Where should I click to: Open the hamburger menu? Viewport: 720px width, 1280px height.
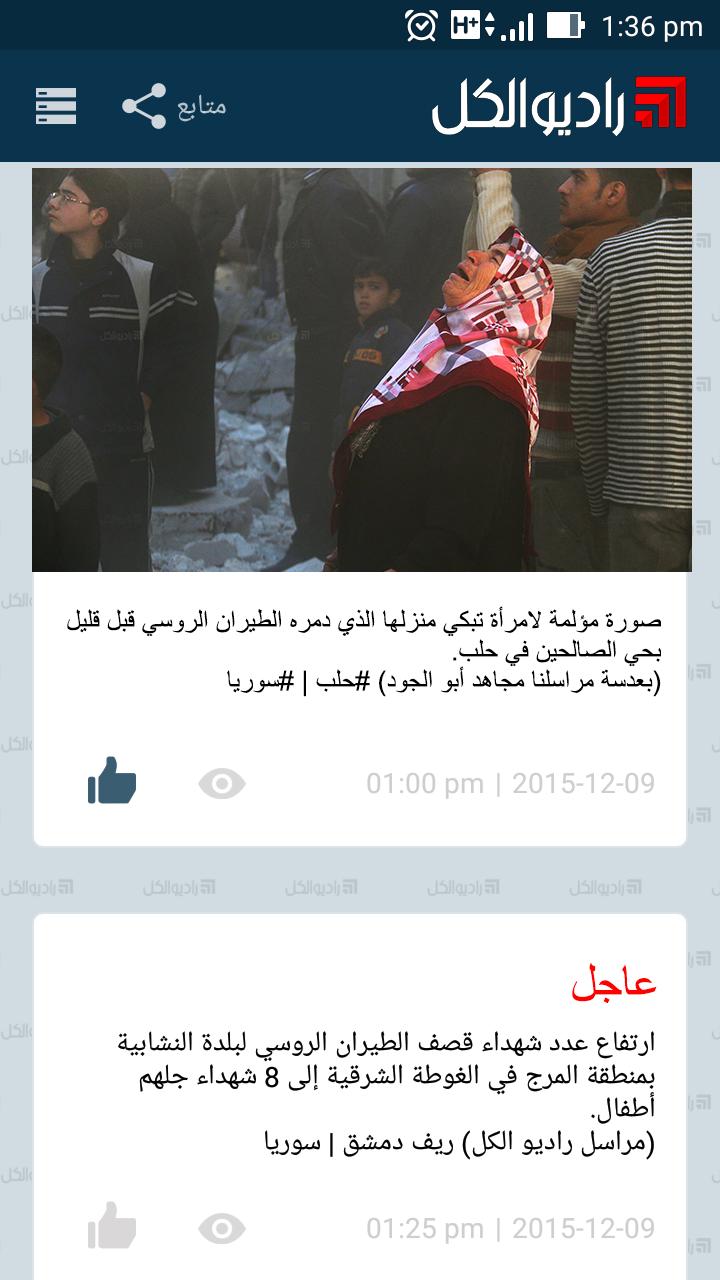(x=56, y=106)
